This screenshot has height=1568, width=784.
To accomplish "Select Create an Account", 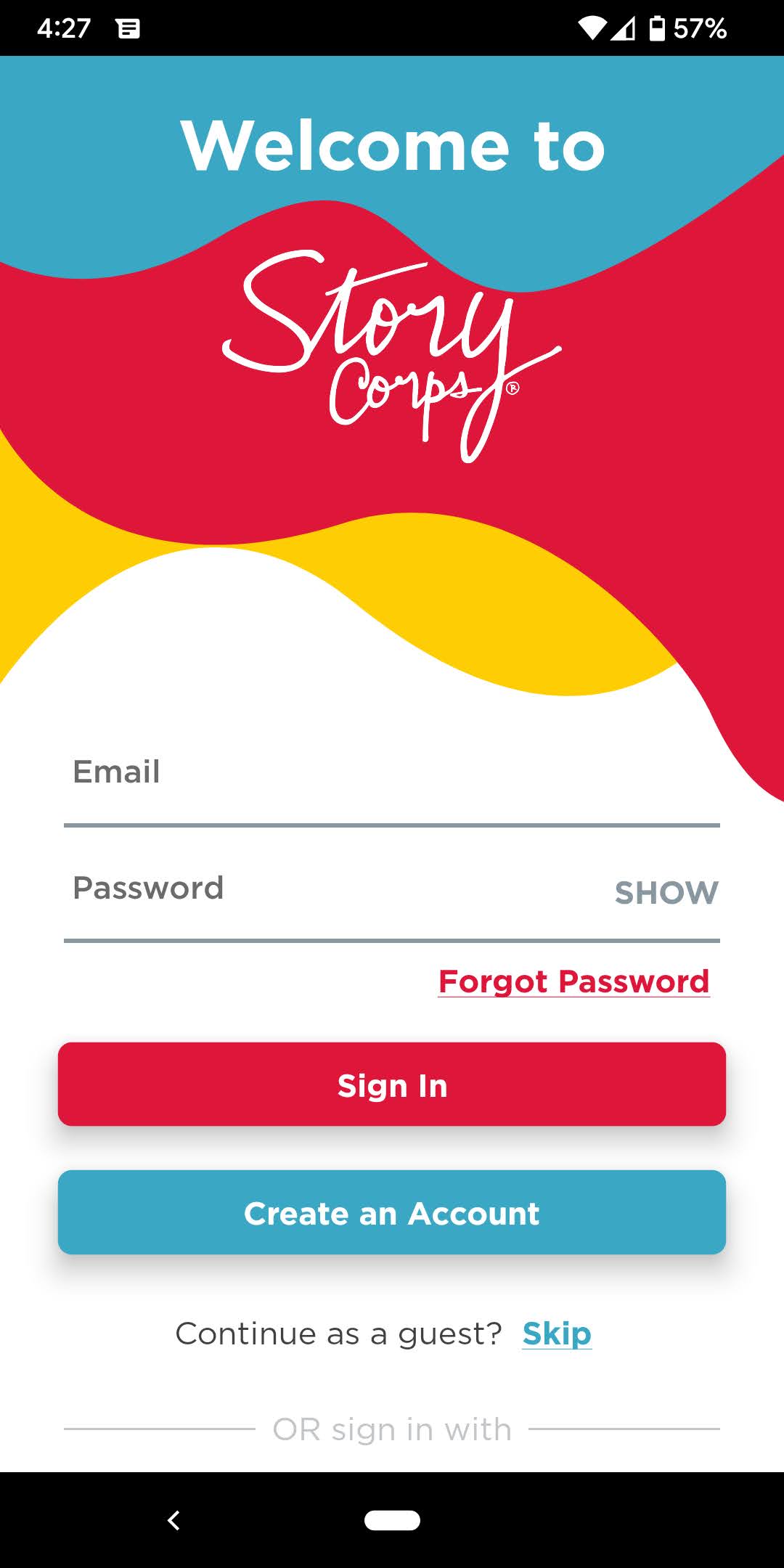I will (x=392, y=1212).
